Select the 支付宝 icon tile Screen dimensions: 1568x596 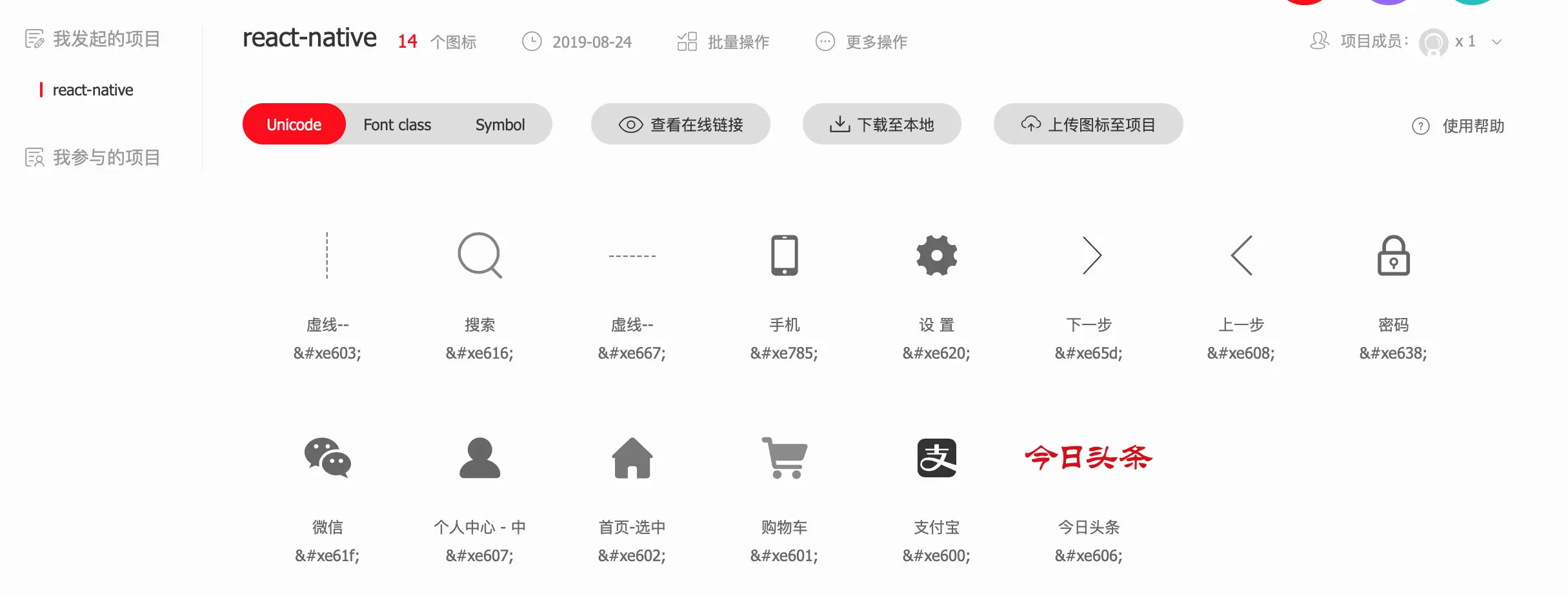click(936, 458)
